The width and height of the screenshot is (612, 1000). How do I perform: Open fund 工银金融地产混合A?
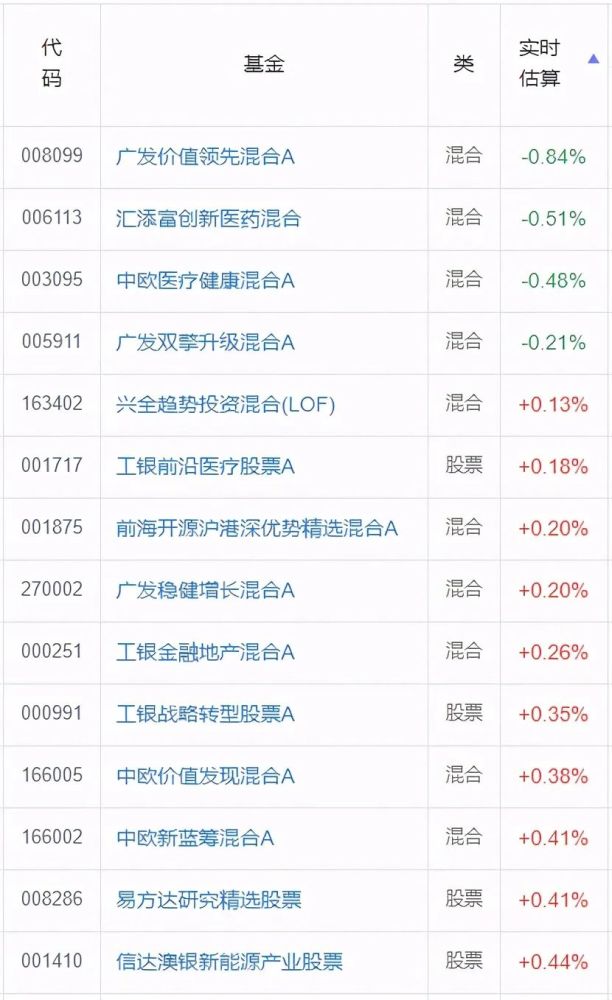pos(205,652)
